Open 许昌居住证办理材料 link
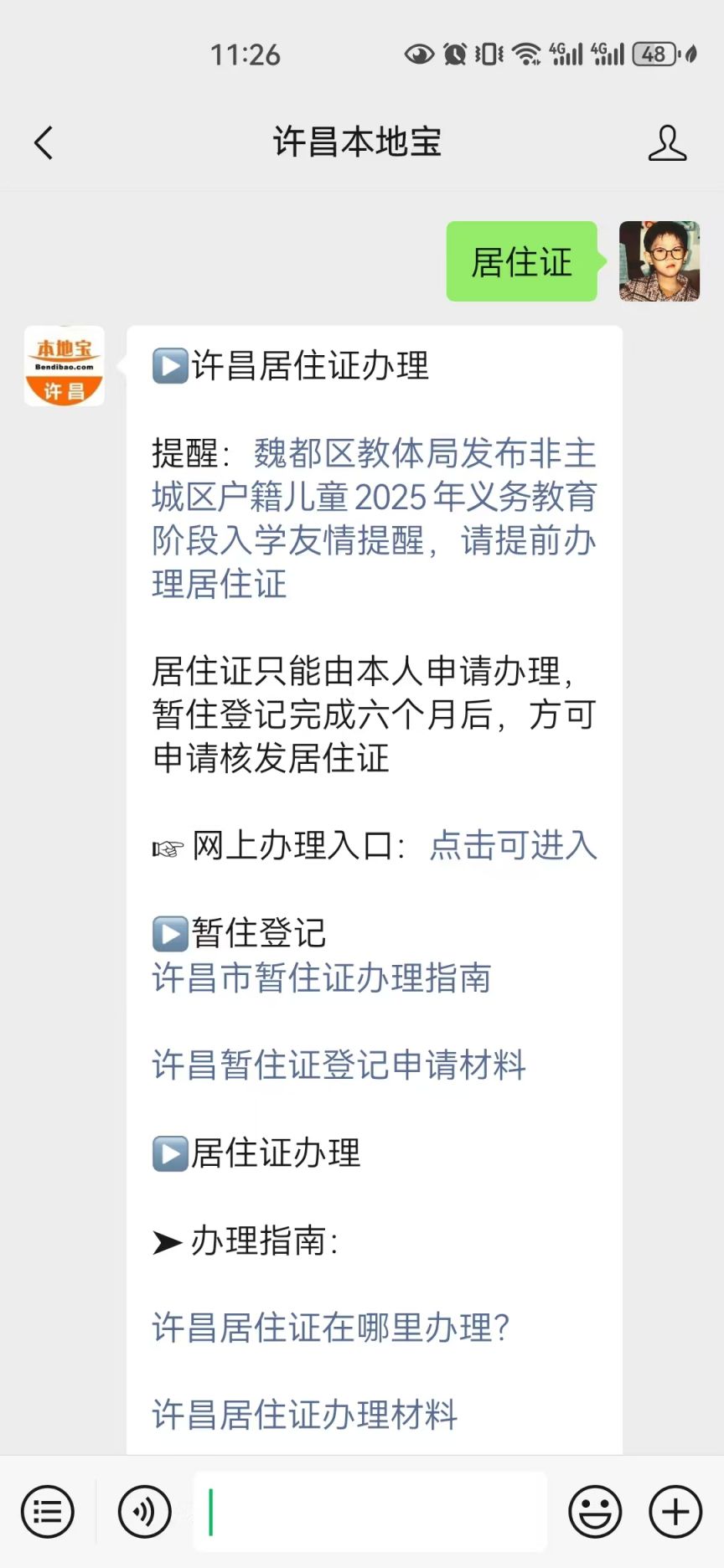The width and height of the screenshot is (724, 1568). point(305,1415)
